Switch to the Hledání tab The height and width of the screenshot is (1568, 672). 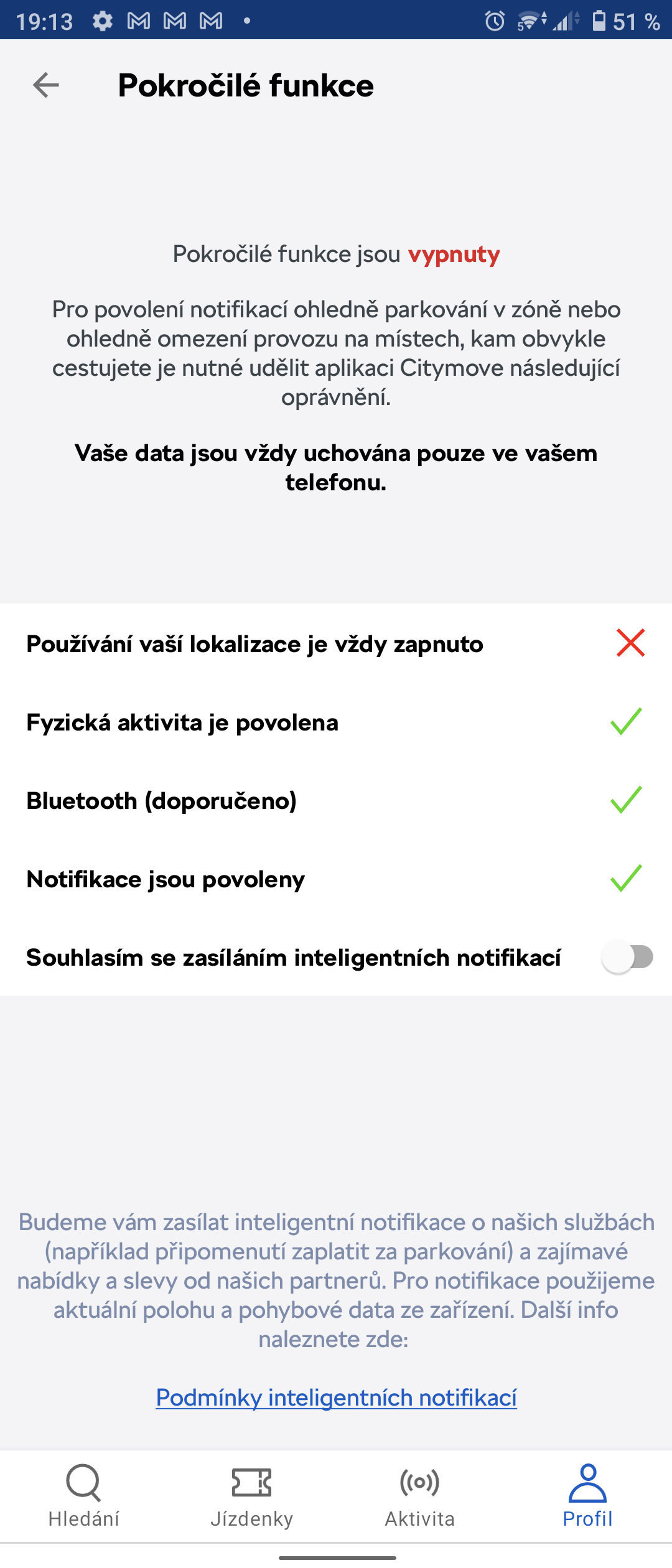tap(84, 1496)
